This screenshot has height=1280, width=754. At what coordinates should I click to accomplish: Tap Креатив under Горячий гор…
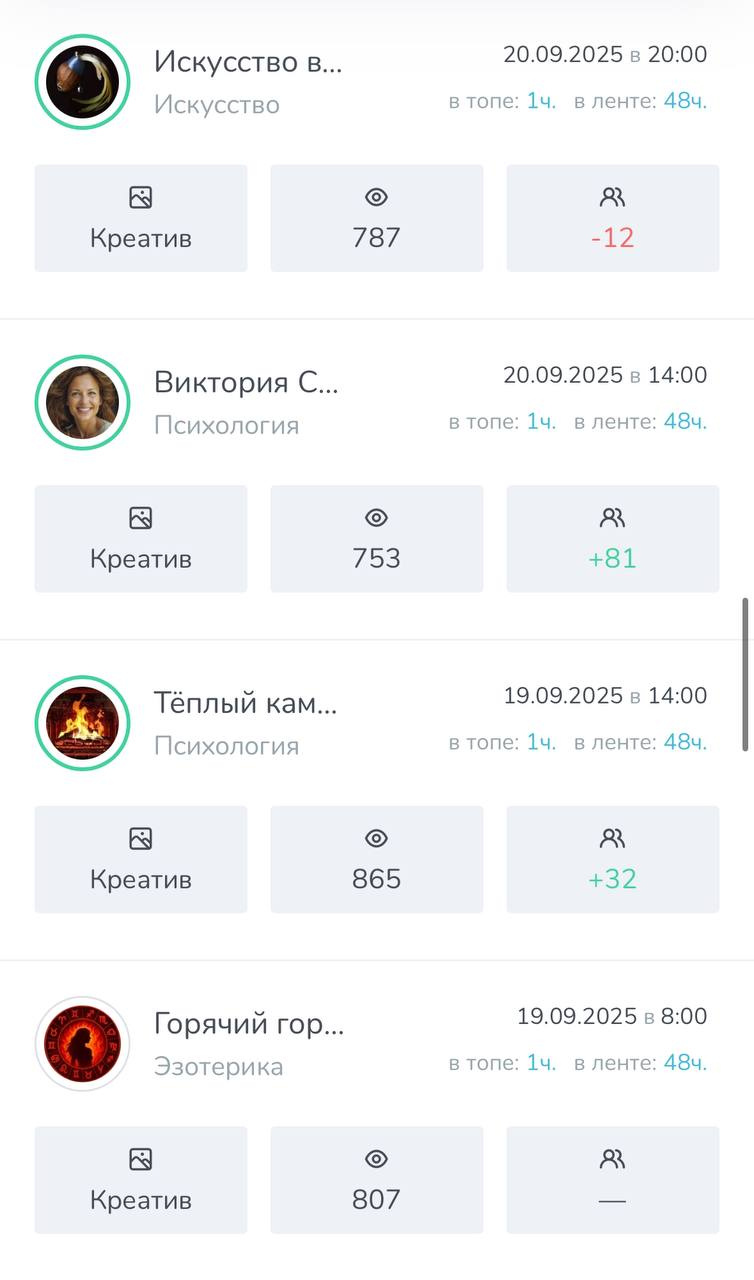click(141, 1179)
